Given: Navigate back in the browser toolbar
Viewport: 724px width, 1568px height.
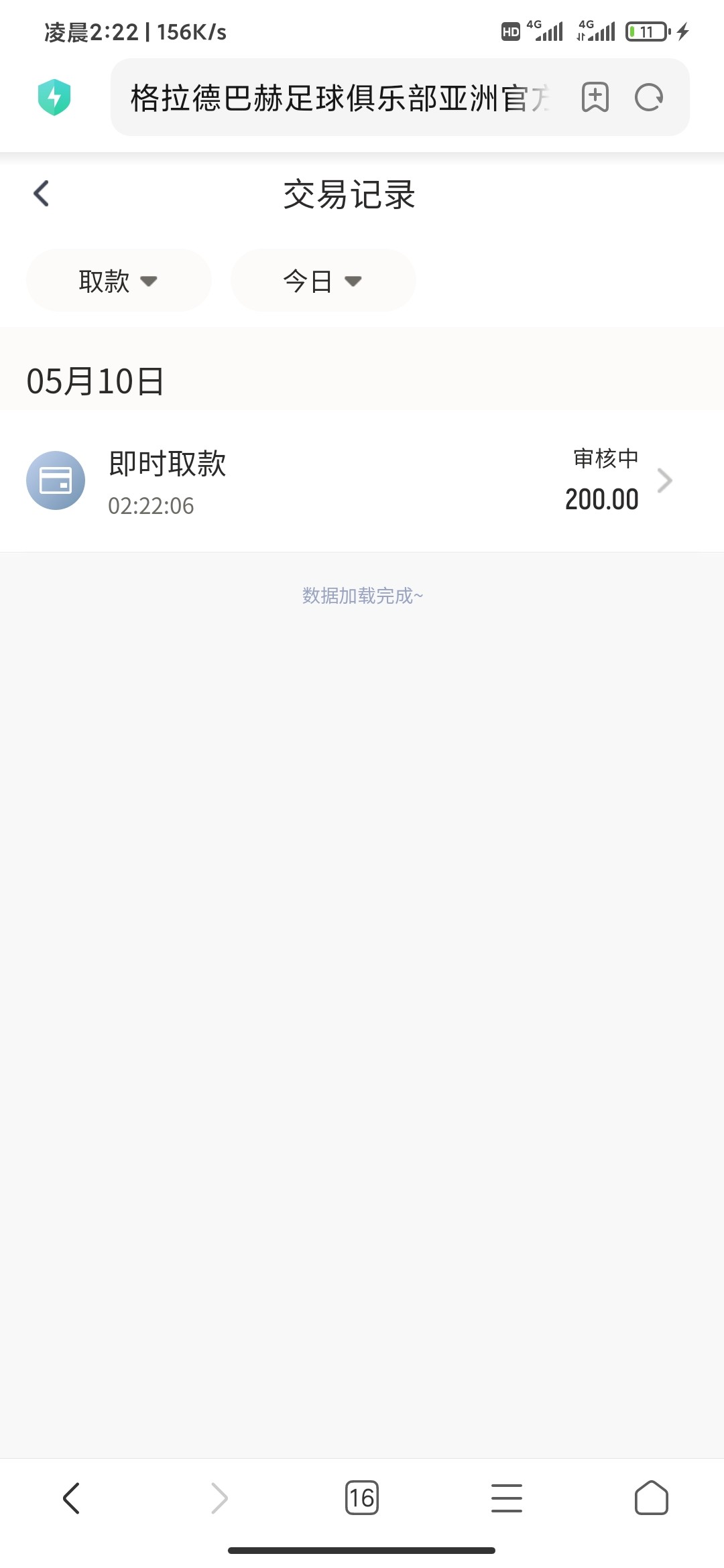Looking at the screenshot, I should (x=71, y=1498).
